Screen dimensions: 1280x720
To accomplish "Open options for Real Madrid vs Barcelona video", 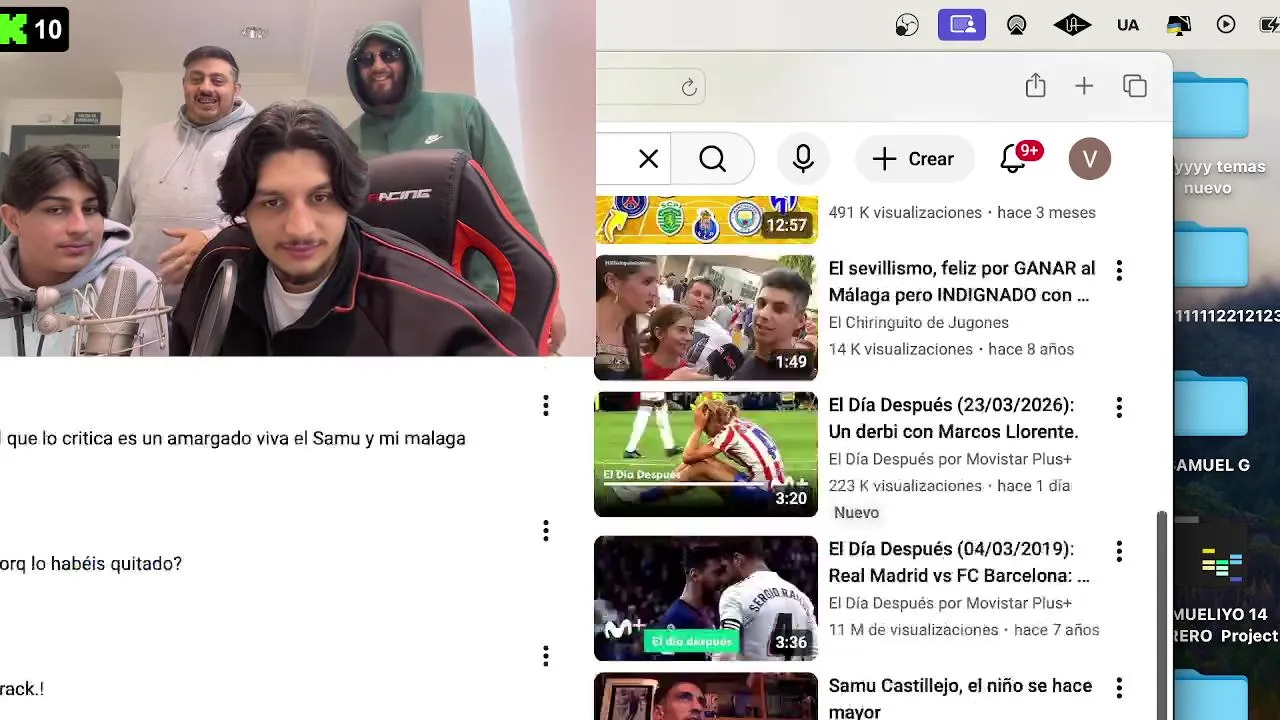I will click(1119, 551).
